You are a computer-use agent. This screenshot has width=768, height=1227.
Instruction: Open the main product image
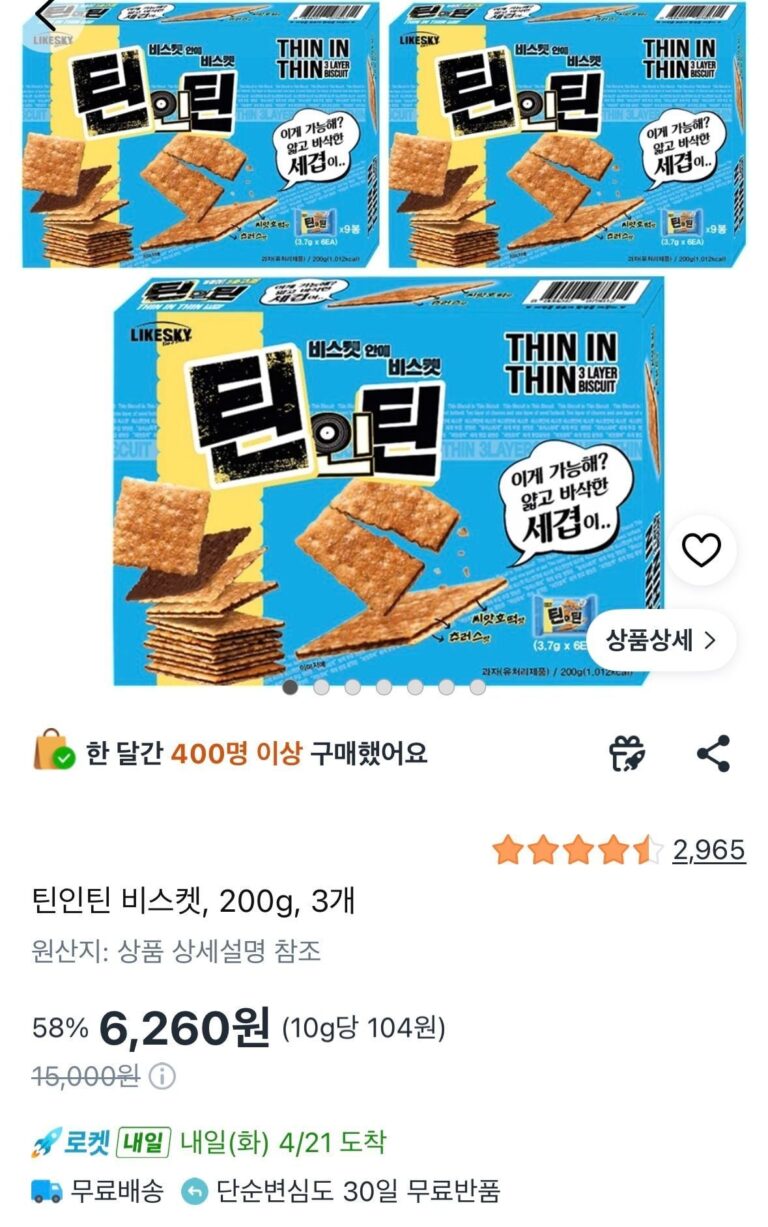point(386,480)
